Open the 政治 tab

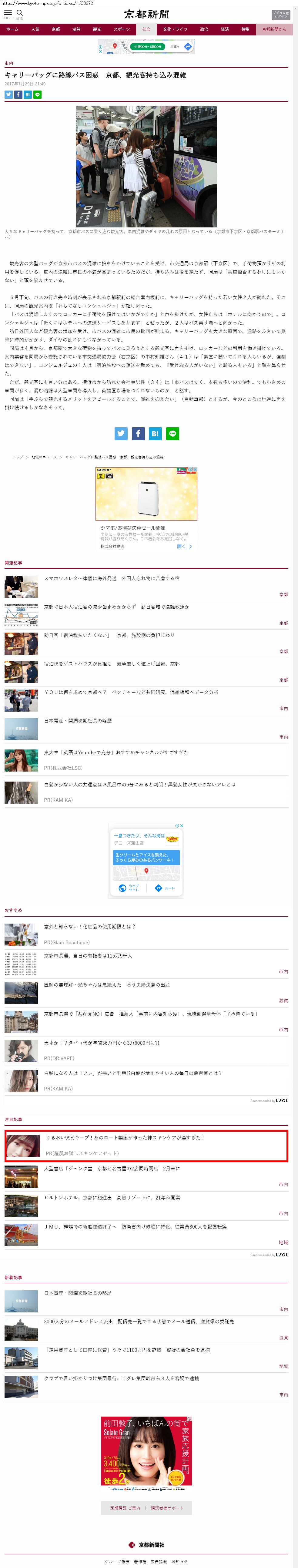[x=204, y=29]
